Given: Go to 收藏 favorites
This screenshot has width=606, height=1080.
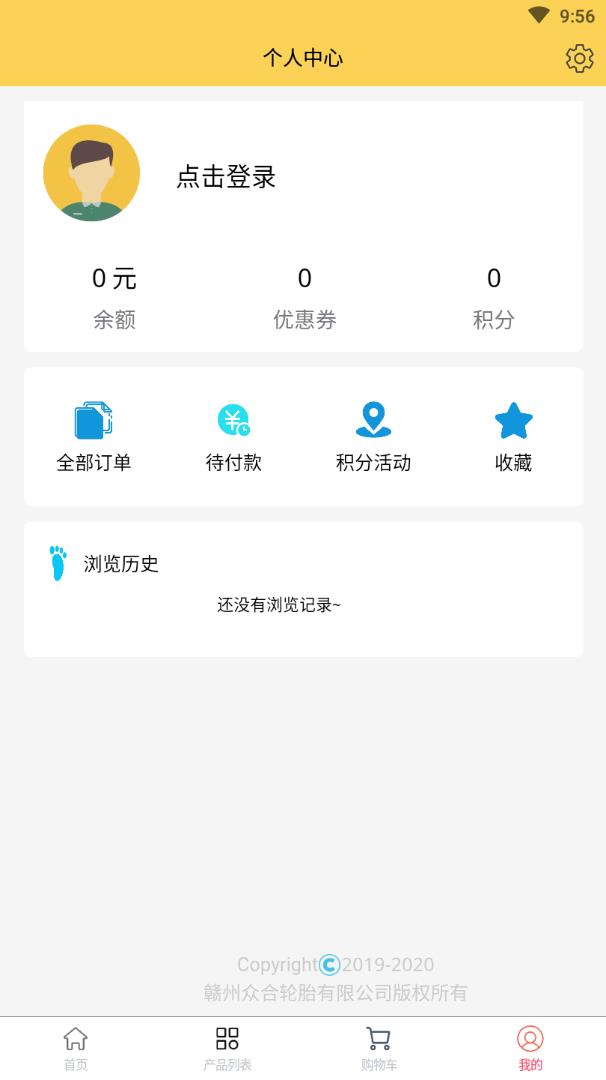Looking at the screenshot, I should click(513, 436).
